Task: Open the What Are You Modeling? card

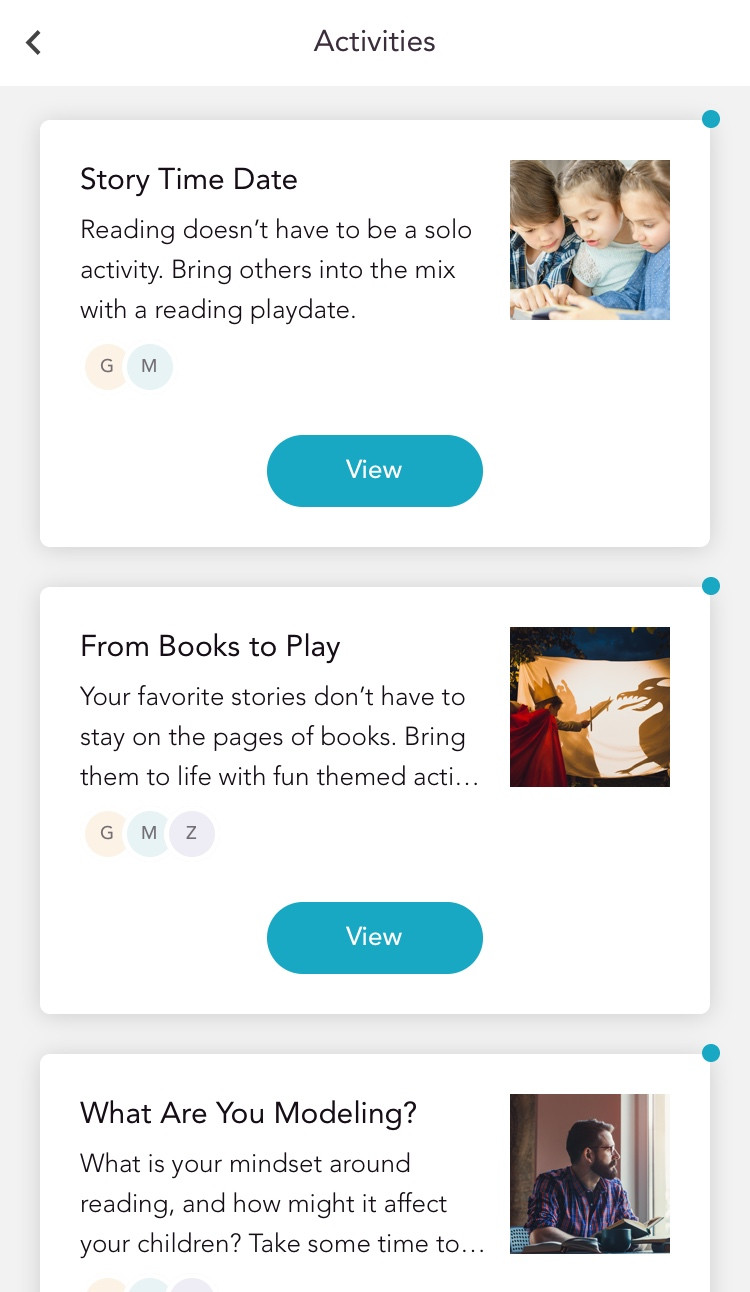Action: pos(375,1173)
